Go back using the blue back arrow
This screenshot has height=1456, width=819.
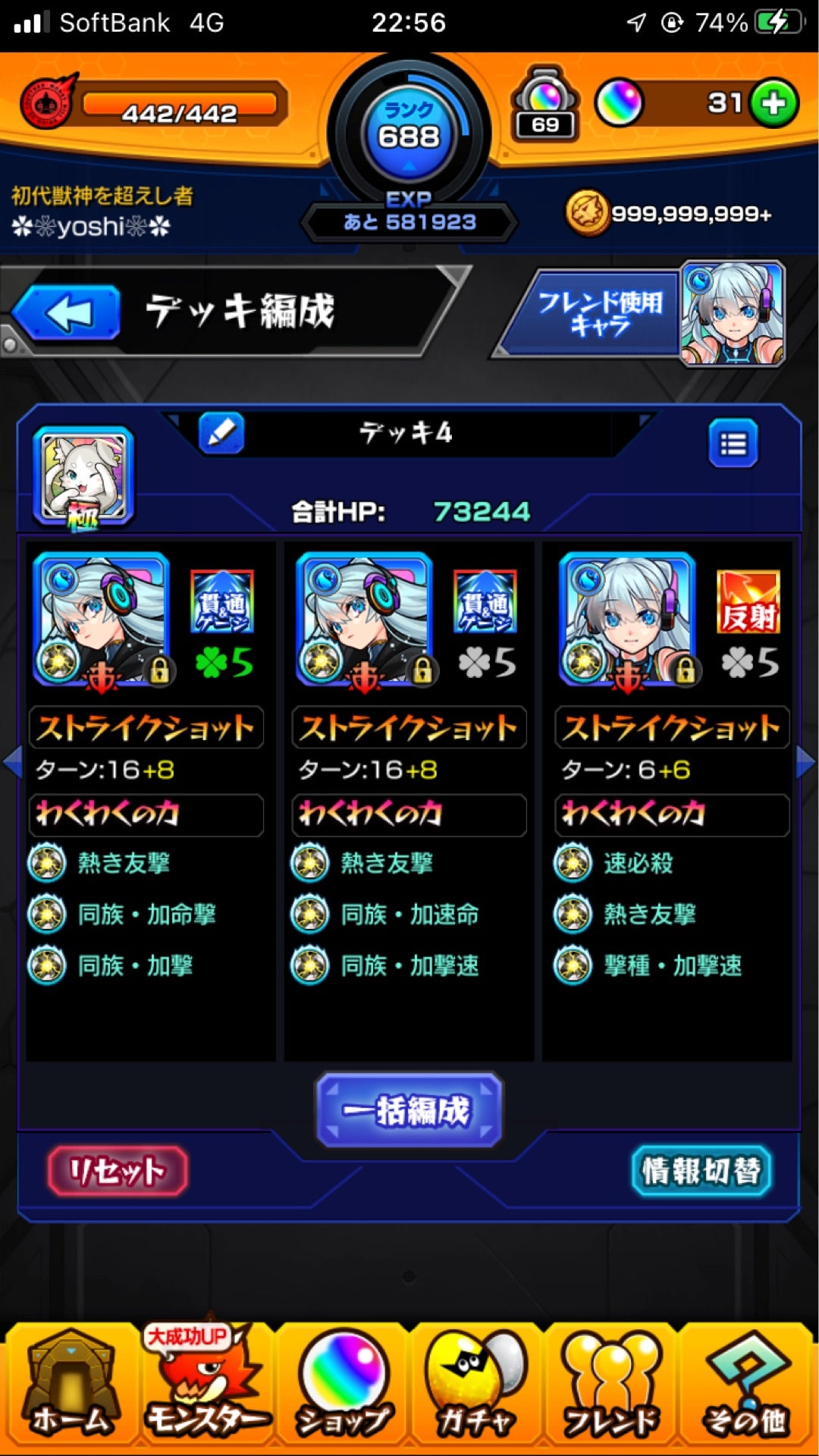point(68,312)
